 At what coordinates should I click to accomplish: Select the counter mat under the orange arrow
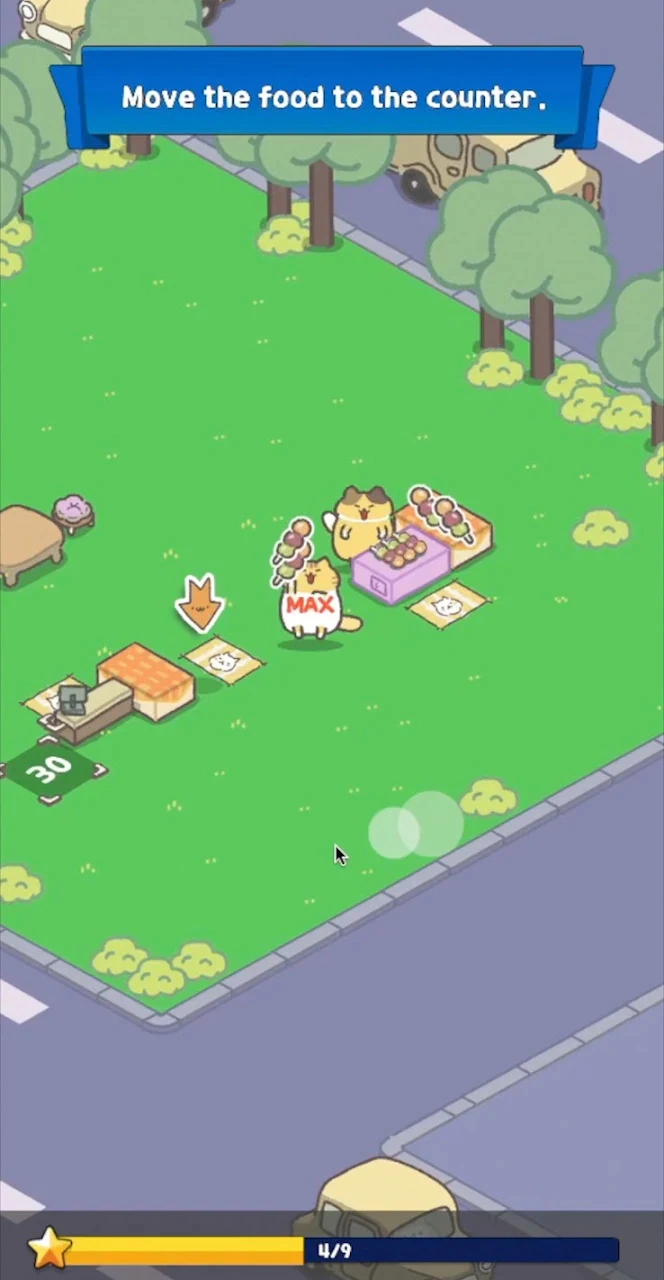point(223,659)
